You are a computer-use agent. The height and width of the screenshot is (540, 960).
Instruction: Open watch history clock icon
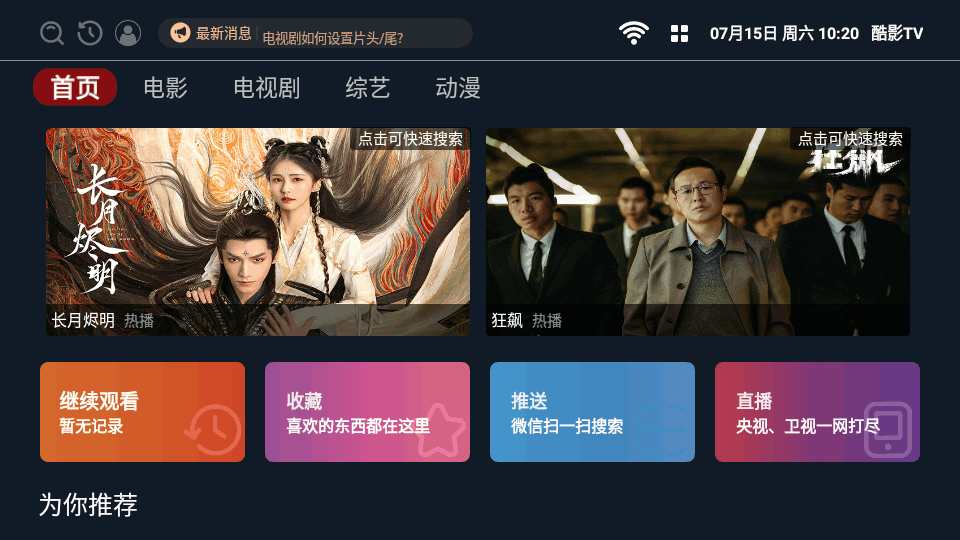coord(90,34)
